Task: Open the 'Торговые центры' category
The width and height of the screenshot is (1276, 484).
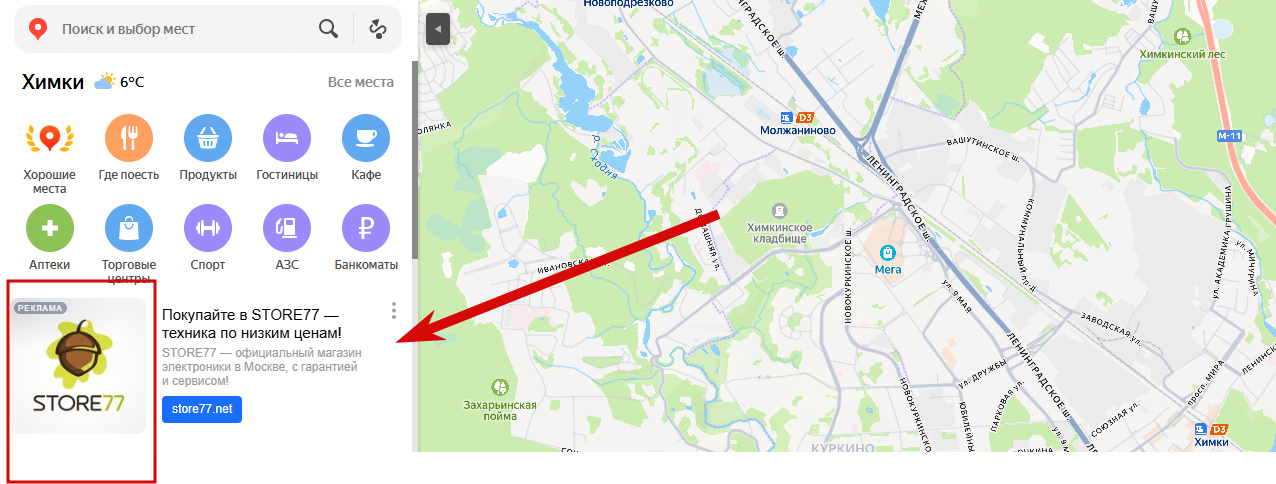Action: pyautogui.click(x=129, y=228)
